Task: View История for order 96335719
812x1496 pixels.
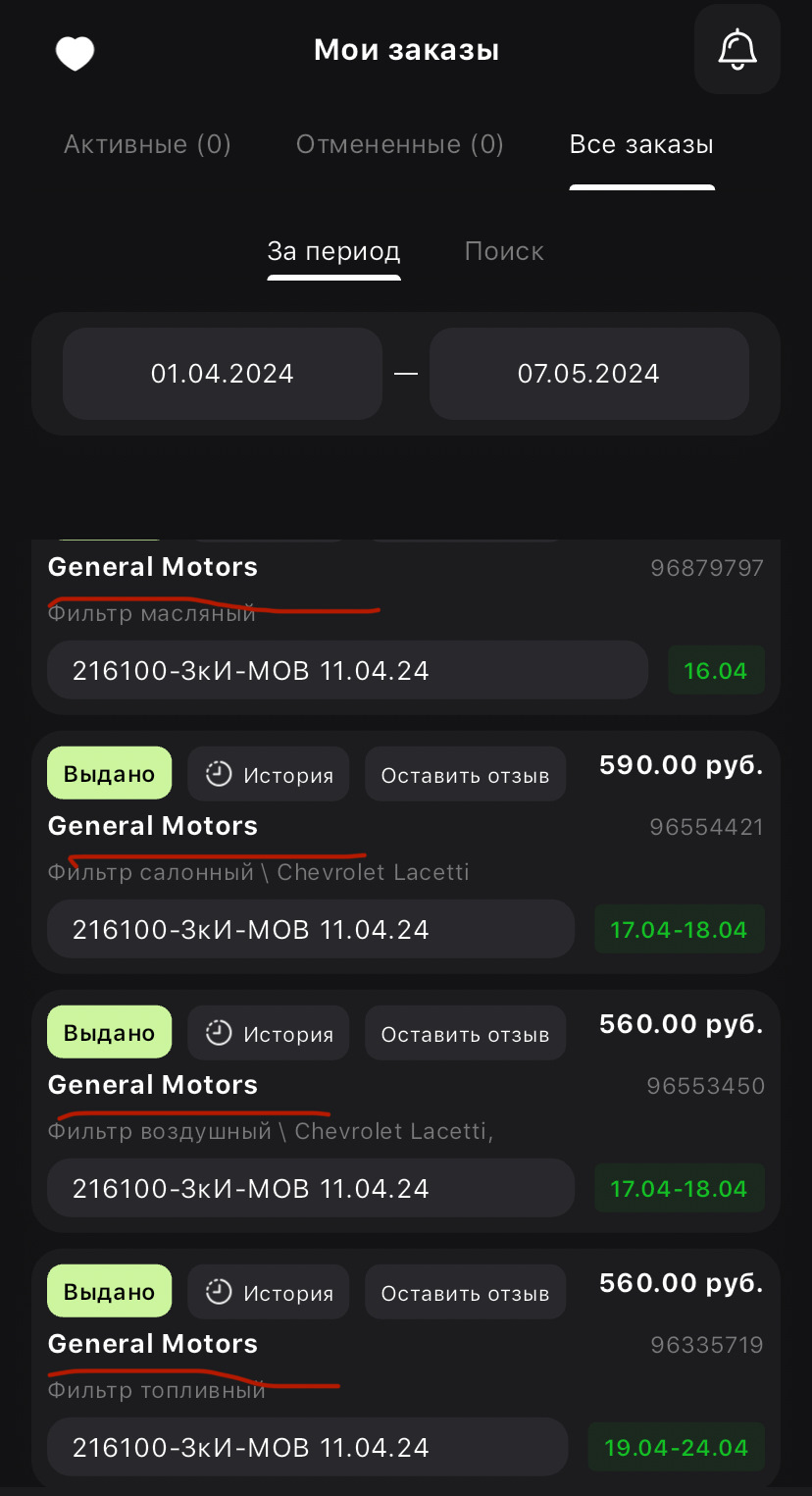Action: click(x=269, y=1293)
